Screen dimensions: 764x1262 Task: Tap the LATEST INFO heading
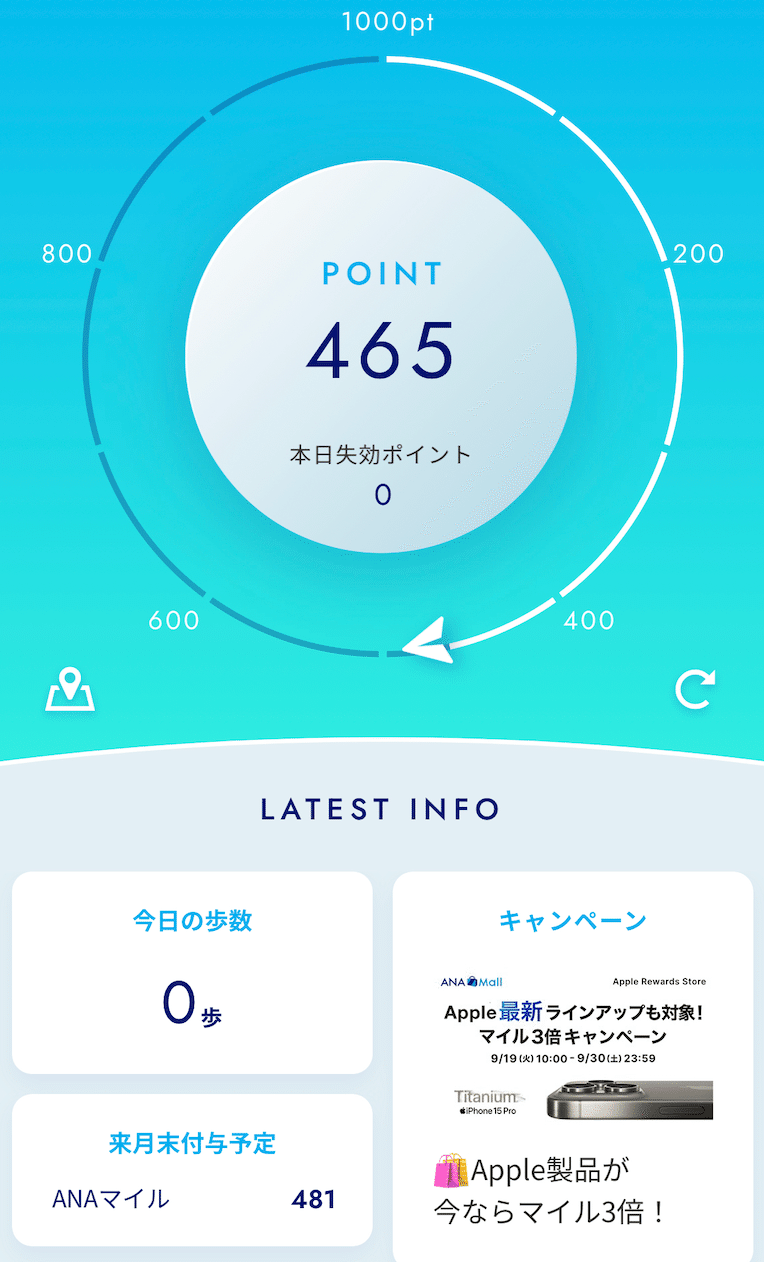[381, 810]
